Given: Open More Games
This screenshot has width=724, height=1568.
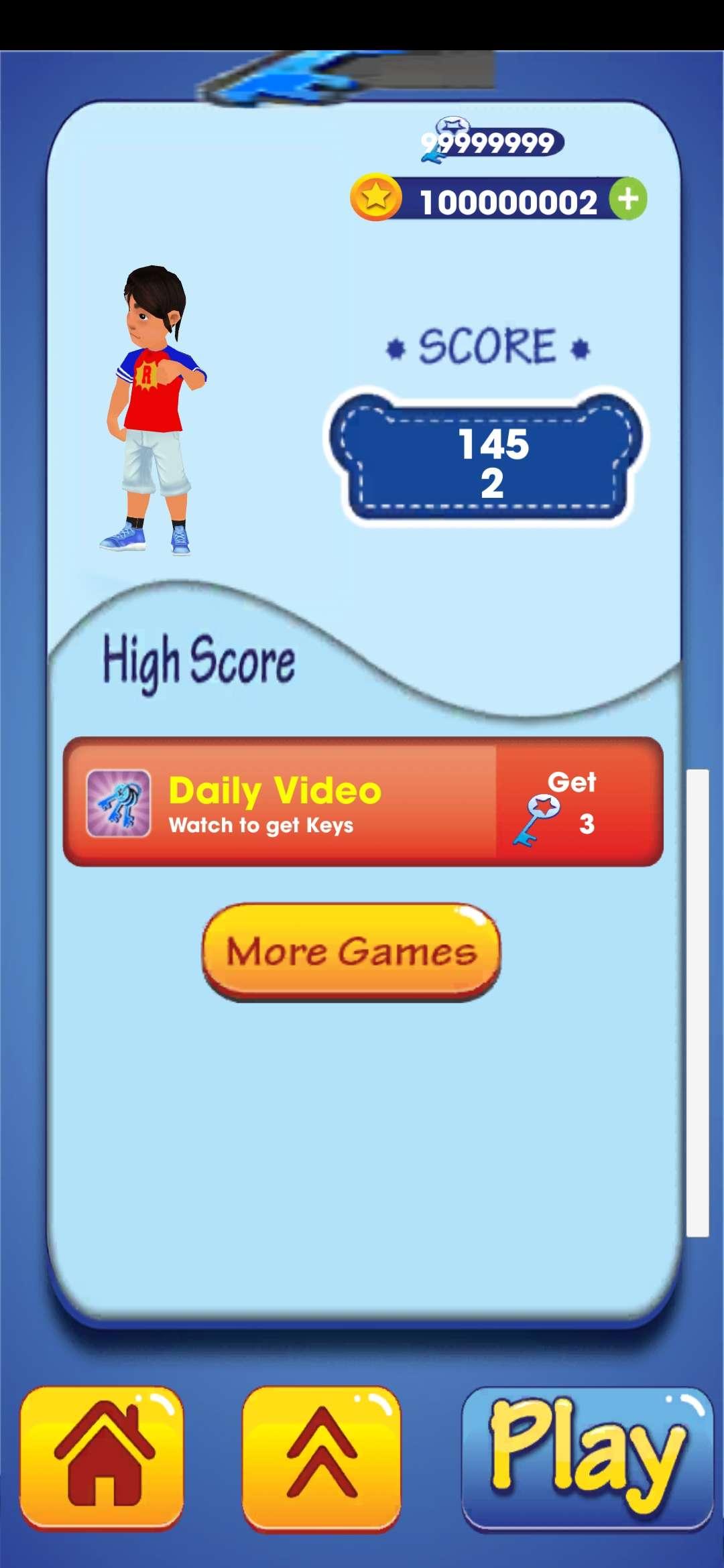Looking at the screenshot, I should 351,952.
